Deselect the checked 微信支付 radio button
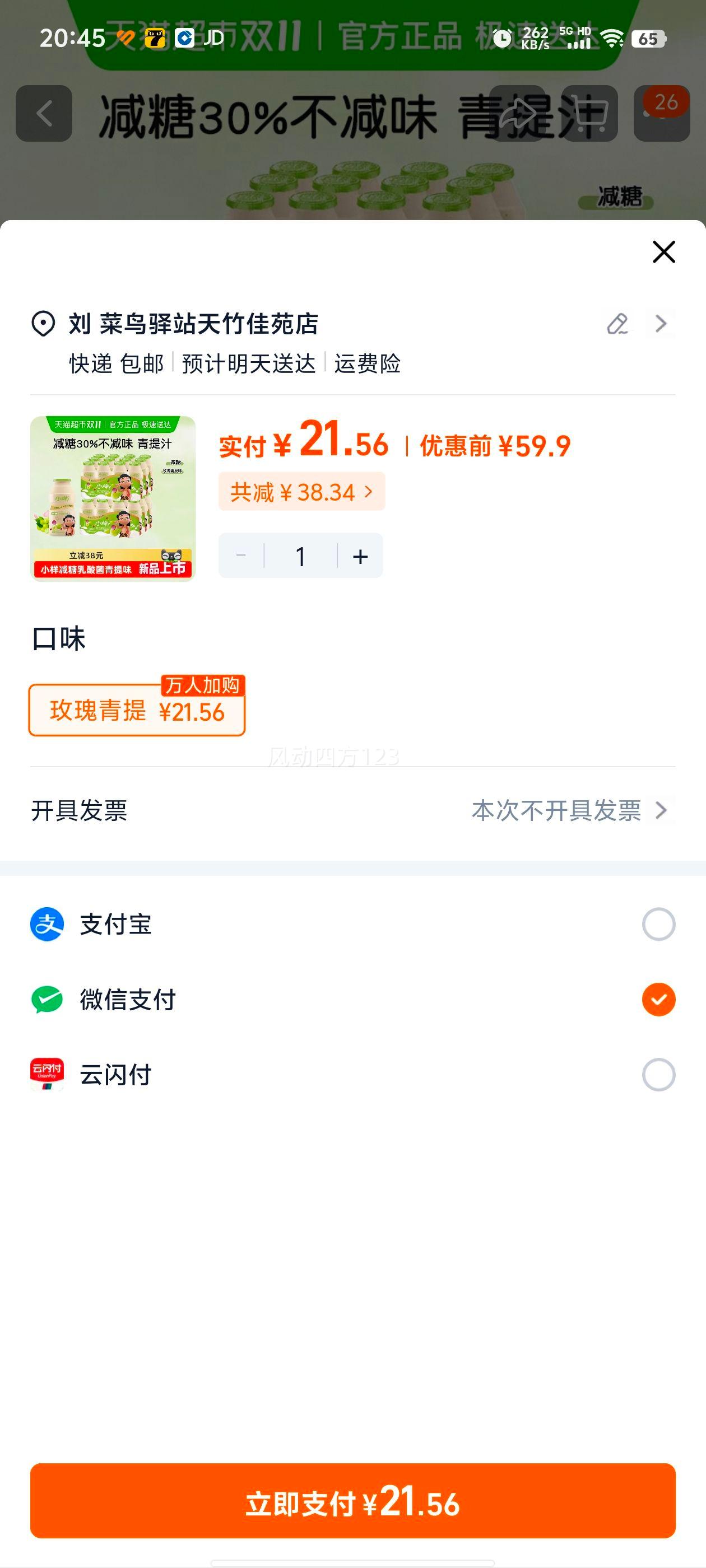Viewport: 706px width, 1568px height. 657,1000
